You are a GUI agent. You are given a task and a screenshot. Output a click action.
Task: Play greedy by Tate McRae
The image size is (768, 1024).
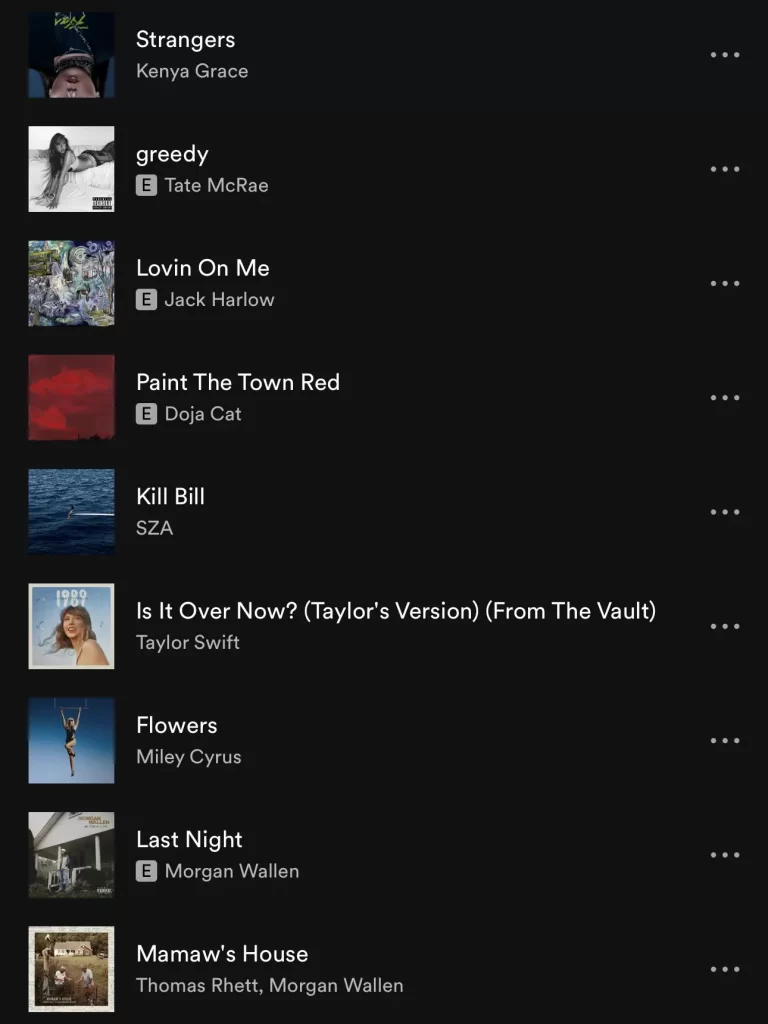[x=172, y=154]
